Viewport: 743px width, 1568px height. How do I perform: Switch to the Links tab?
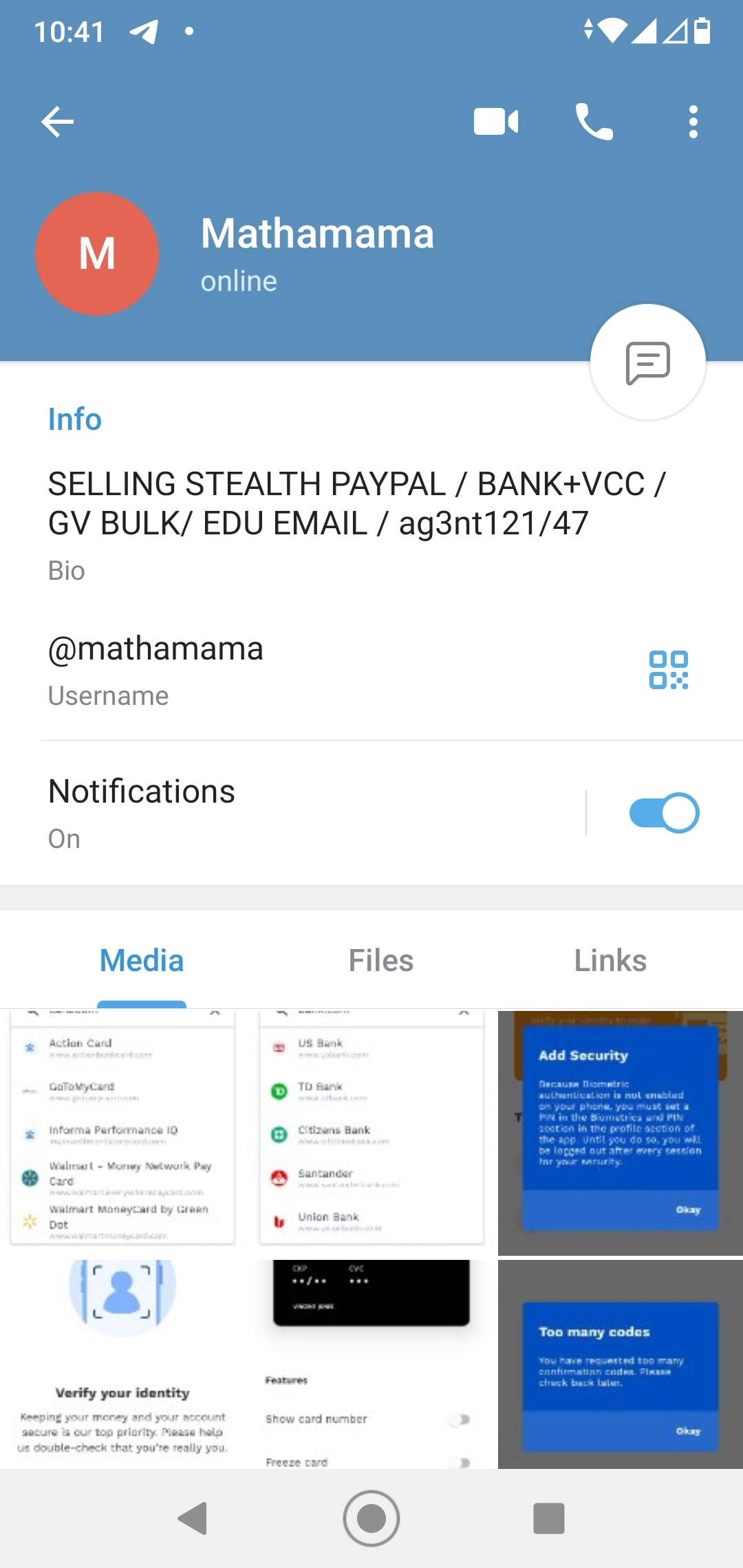click(x=610, y=960)
